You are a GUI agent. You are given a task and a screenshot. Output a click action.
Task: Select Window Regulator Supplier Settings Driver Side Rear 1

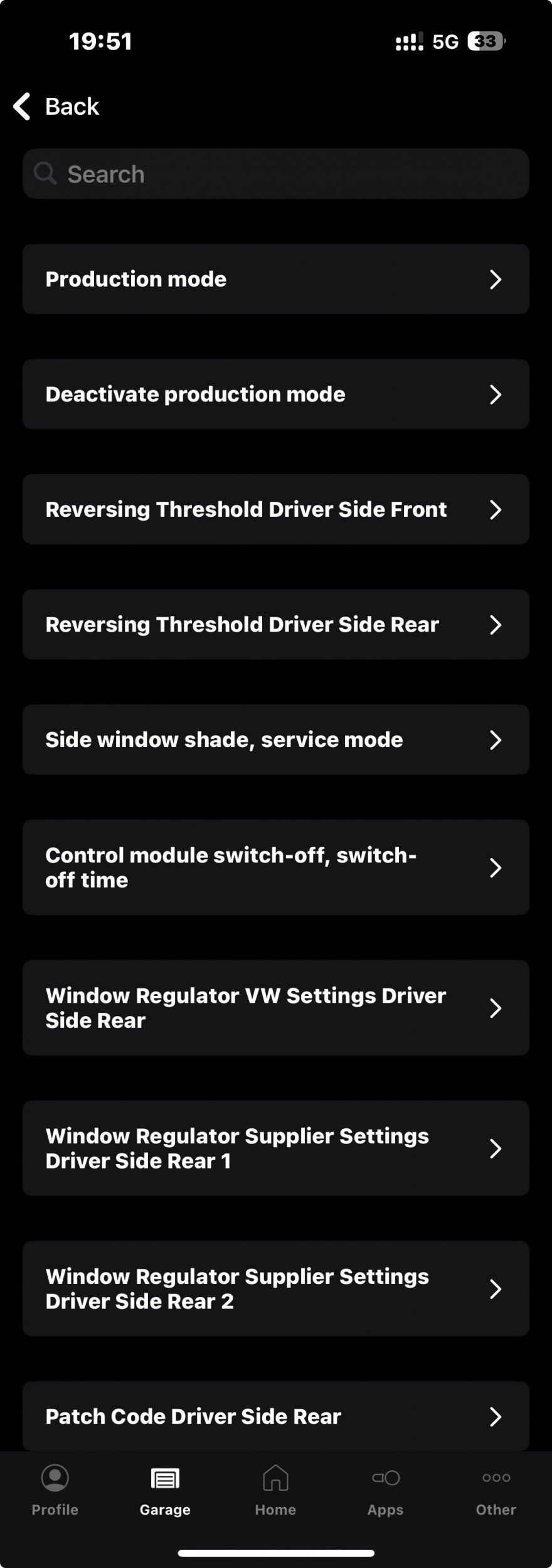coord(276,1148)
